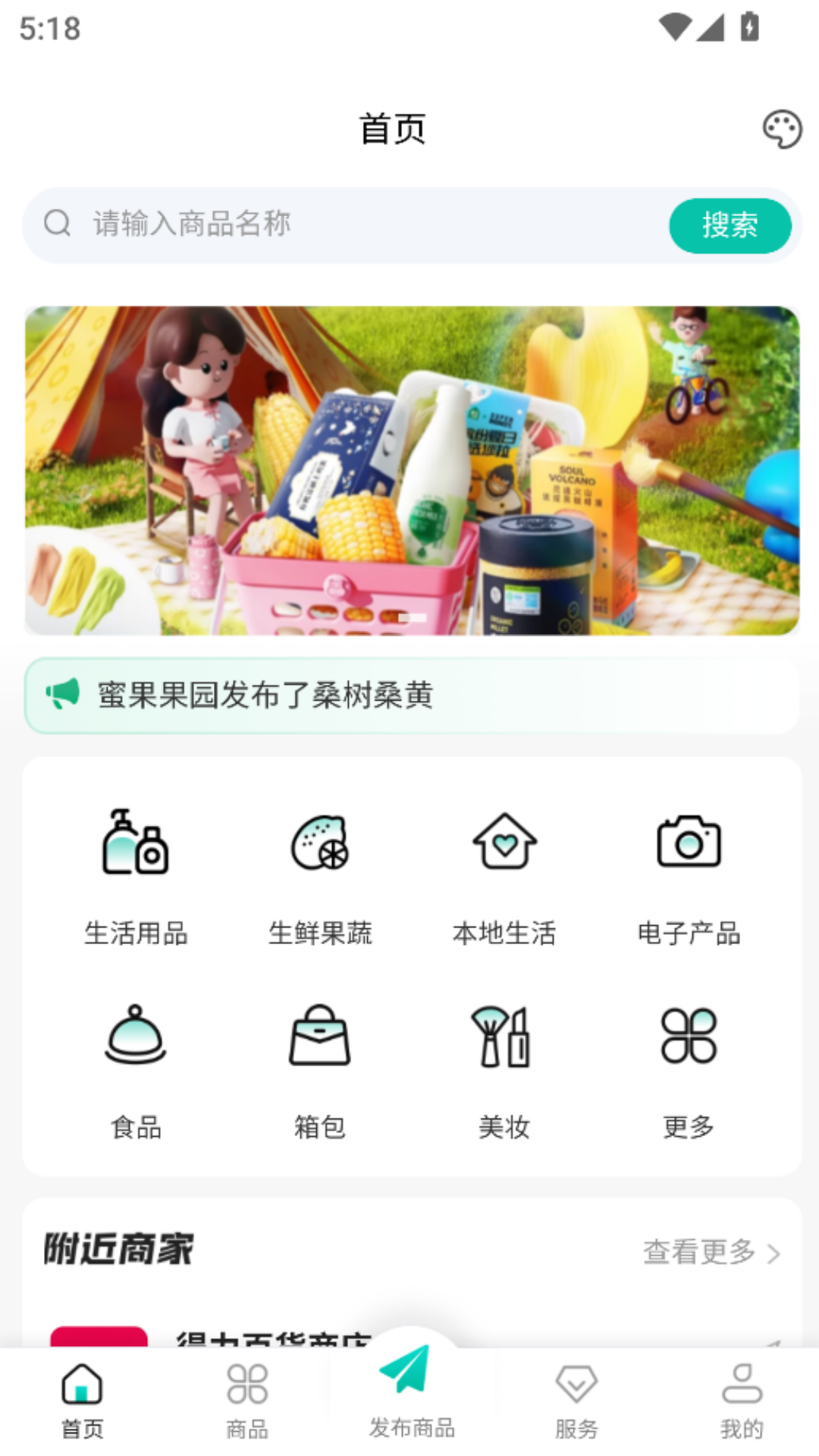Open the theme palette icon

[782, 130]
